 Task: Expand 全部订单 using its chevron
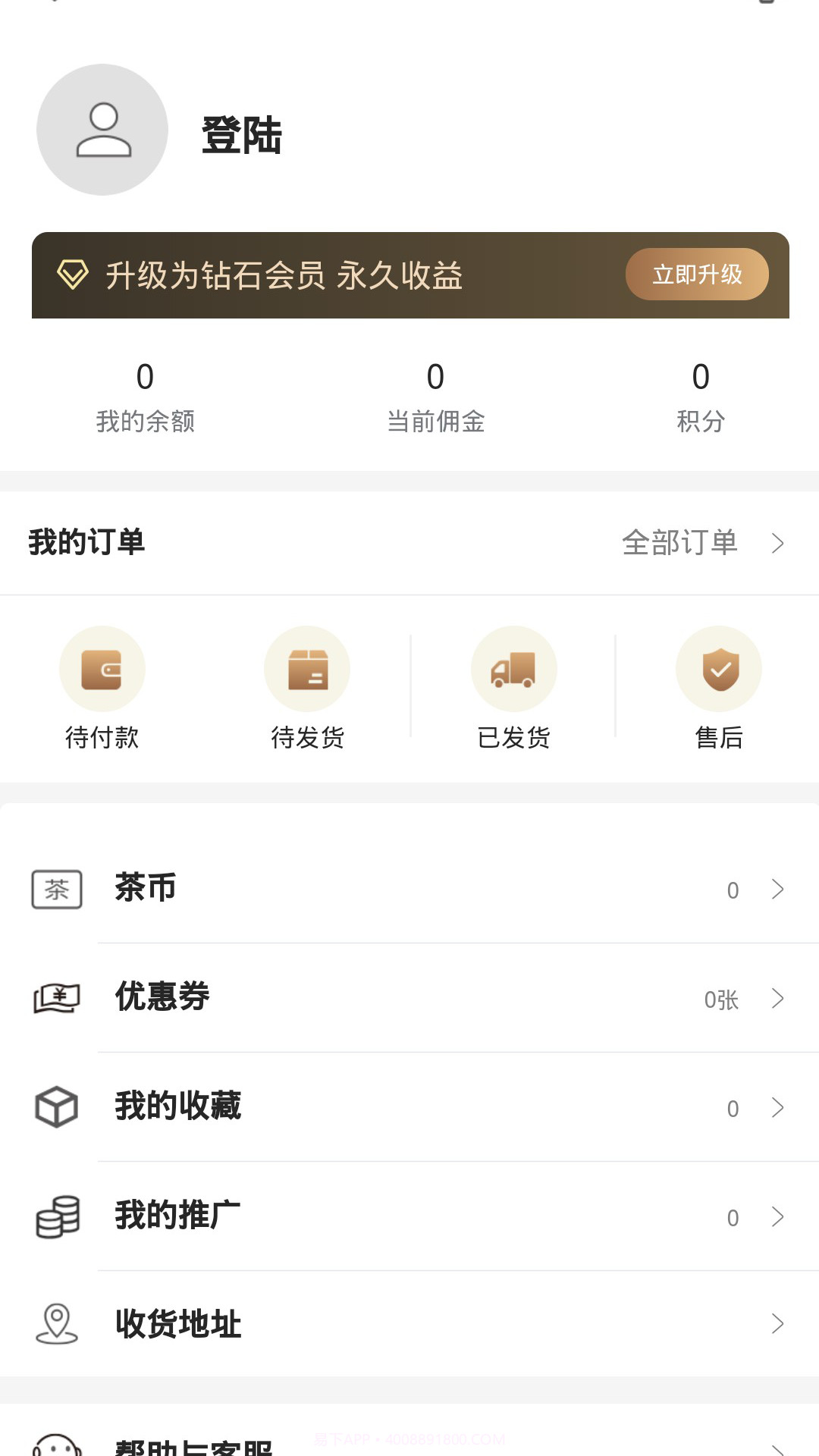[x=778, y=543]
